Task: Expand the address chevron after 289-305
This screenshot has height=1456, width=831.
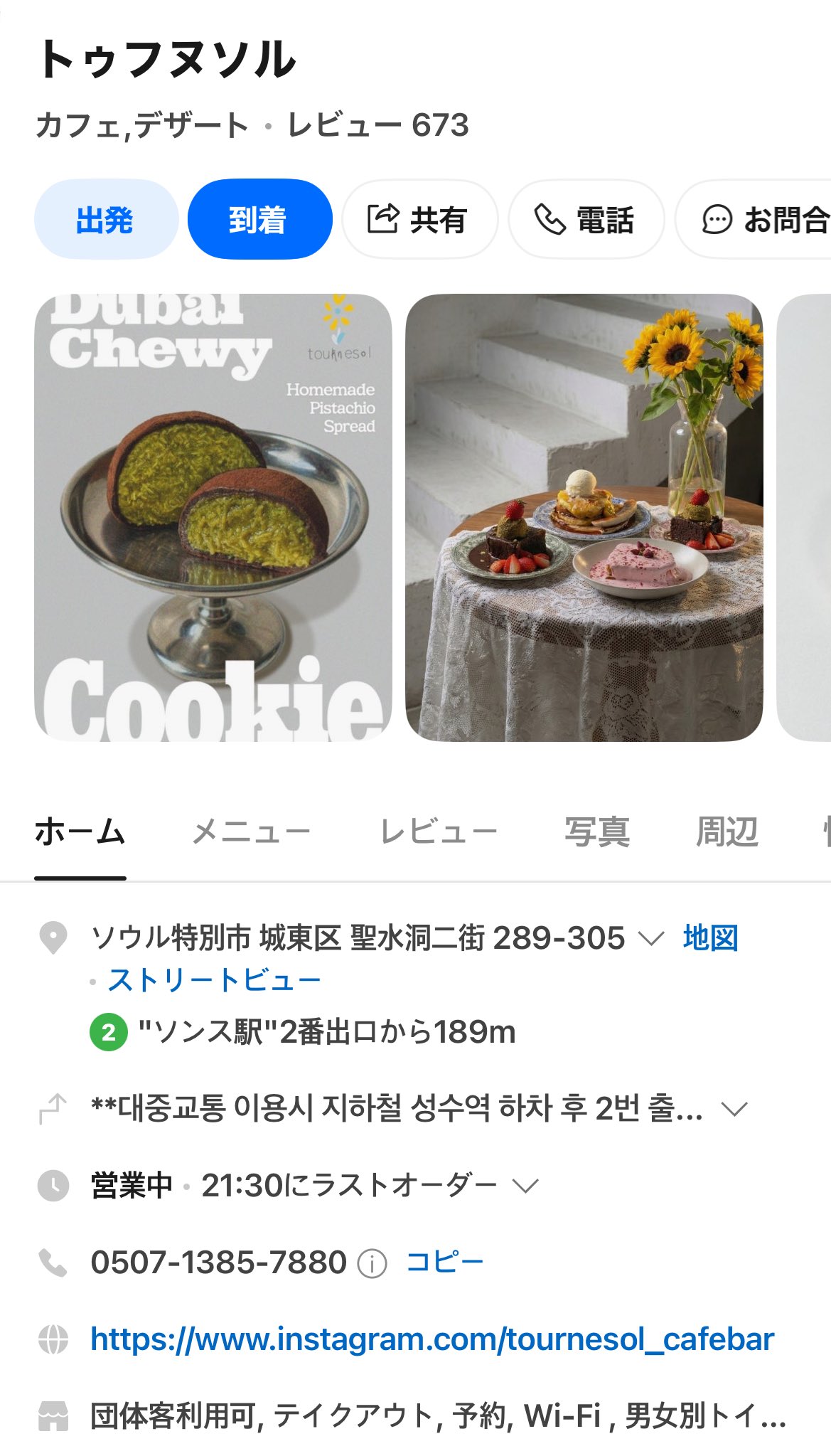Action: 651,937
